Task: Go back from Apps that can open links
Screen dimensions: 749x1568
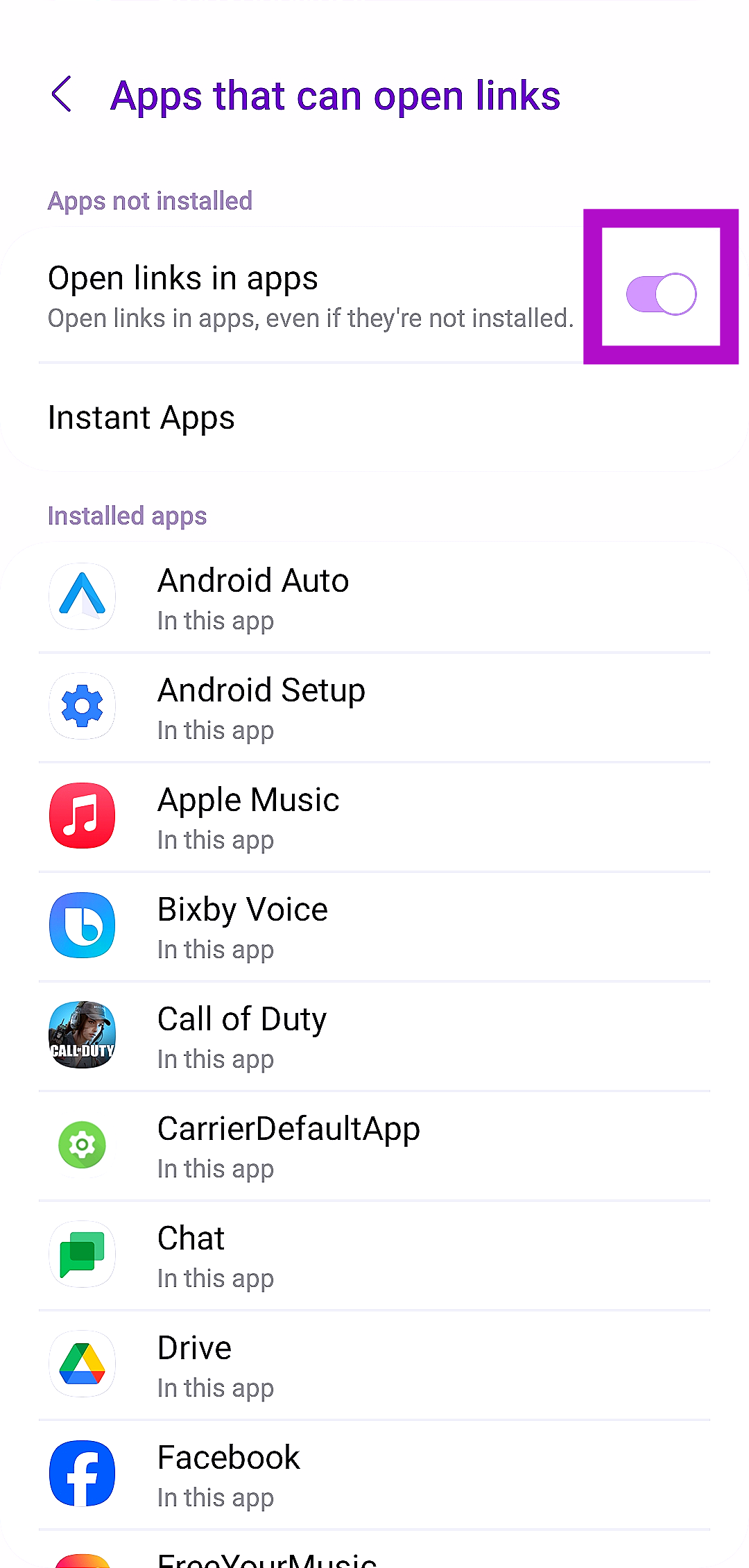Action: 62,94
